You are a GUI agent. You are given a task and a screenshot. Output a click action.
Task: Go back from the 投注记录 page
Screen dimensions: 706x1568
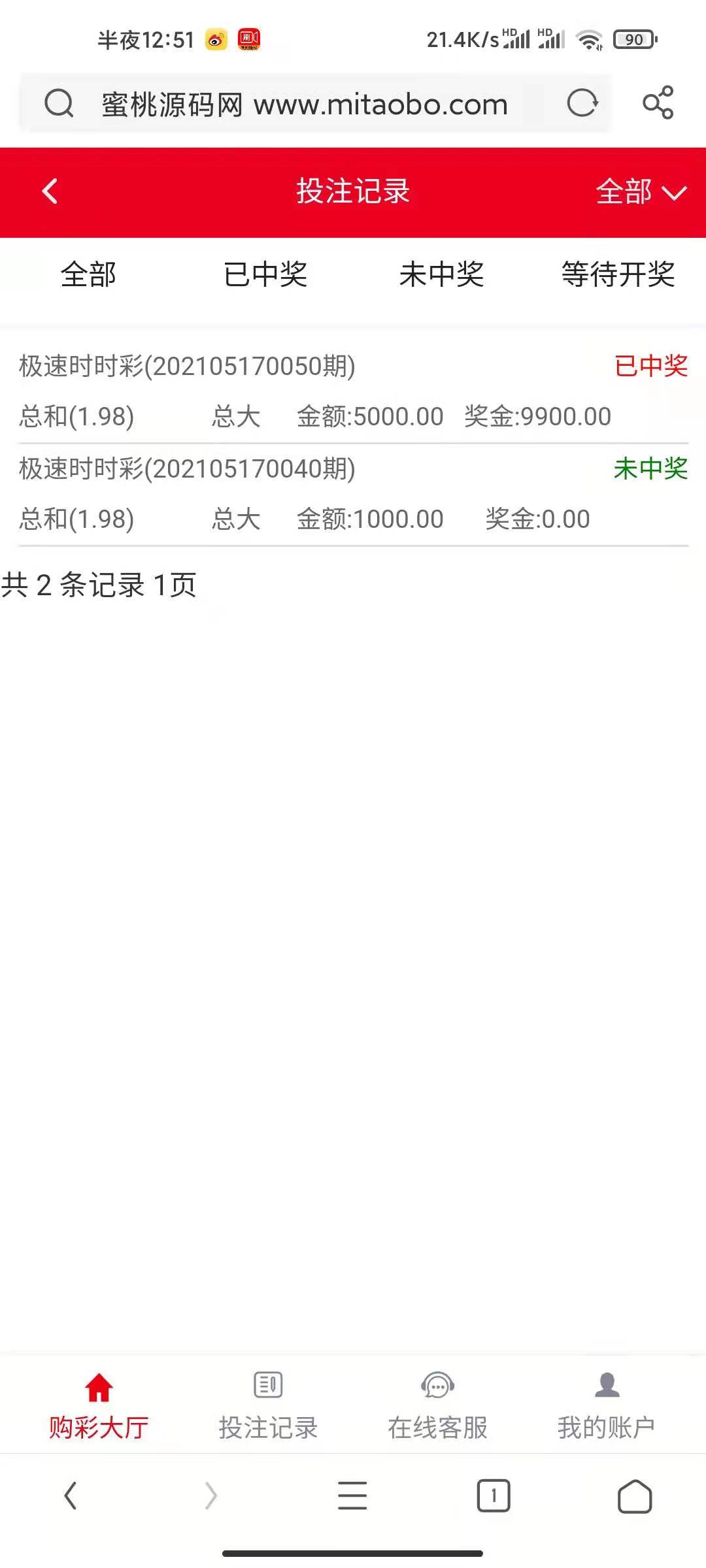pos(50,191)
